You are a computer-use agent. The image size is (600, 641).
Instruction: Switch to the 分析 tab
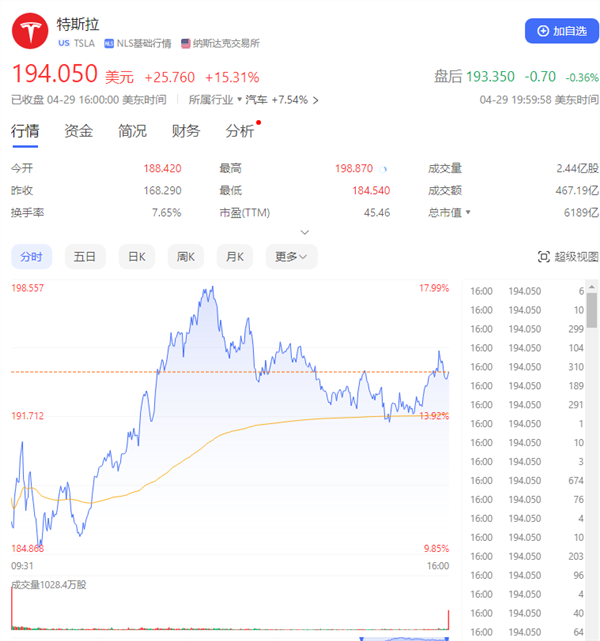(239, 131)
